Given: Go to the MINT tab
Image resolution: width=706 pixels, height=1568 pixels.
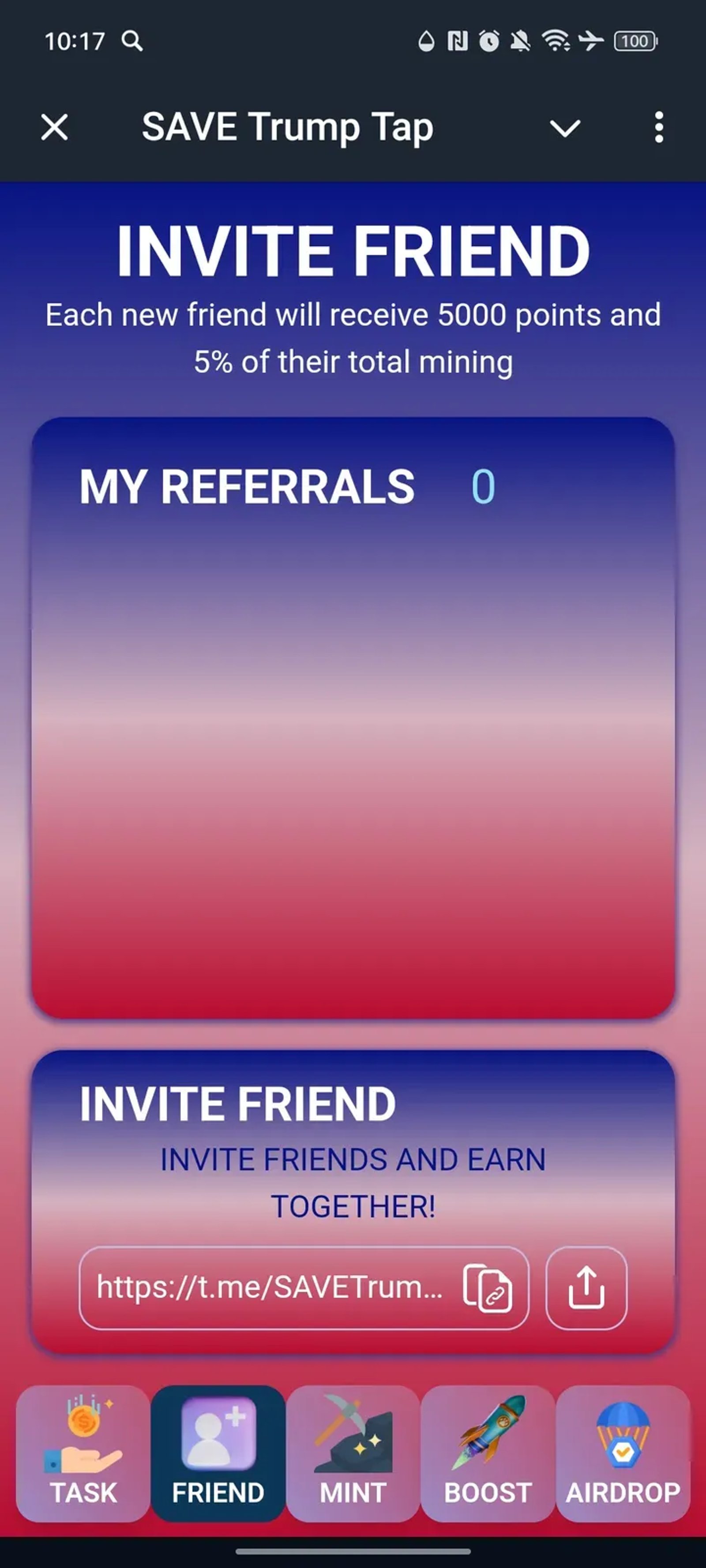Looking at the screenshot, I should click(x=353, y=1453).
